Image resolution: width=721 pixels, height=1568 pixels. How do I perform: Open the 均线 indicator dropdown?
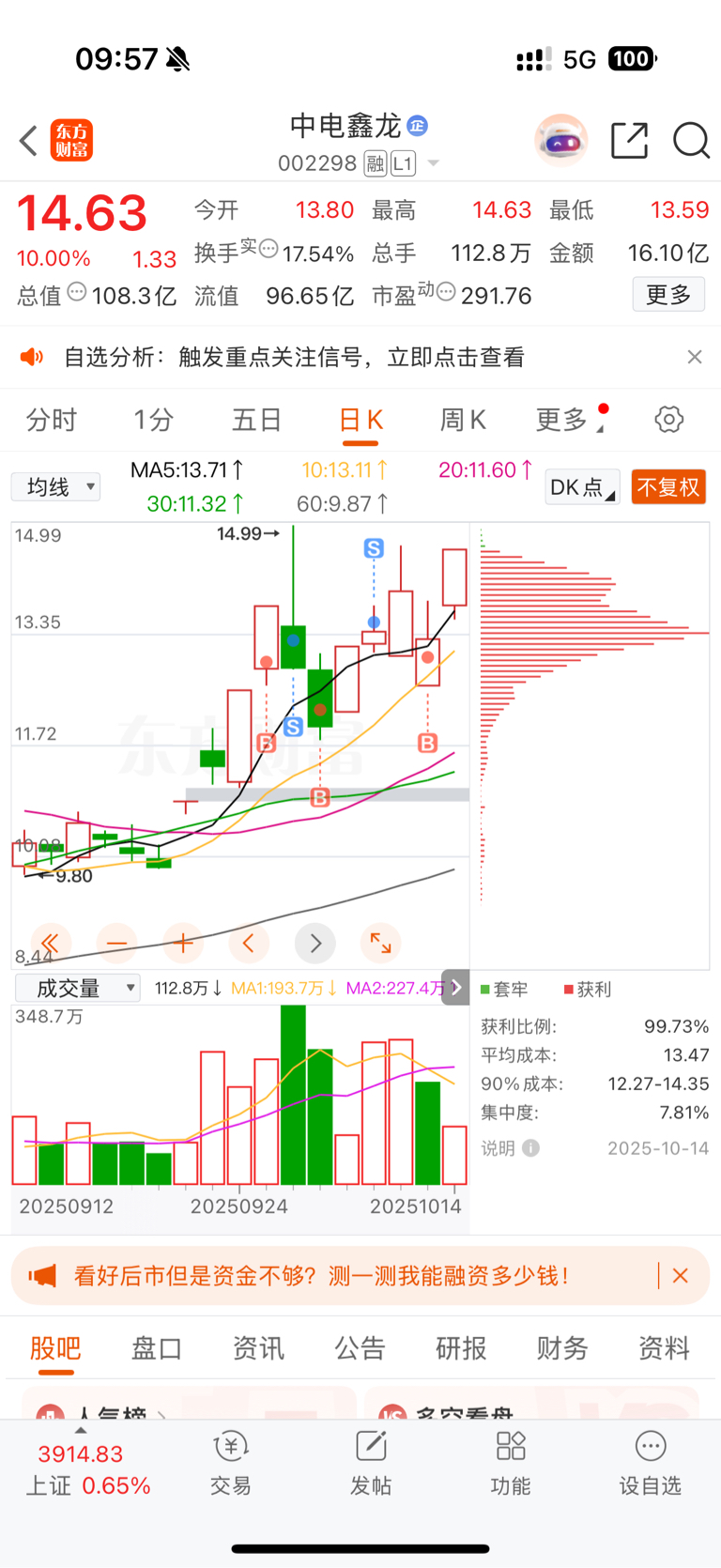55,486
